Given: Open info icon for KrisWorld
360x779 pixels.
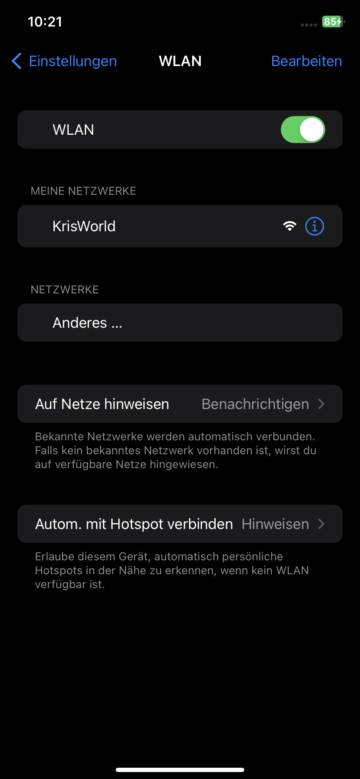Looking at the screenshot, I should point(314,227).
